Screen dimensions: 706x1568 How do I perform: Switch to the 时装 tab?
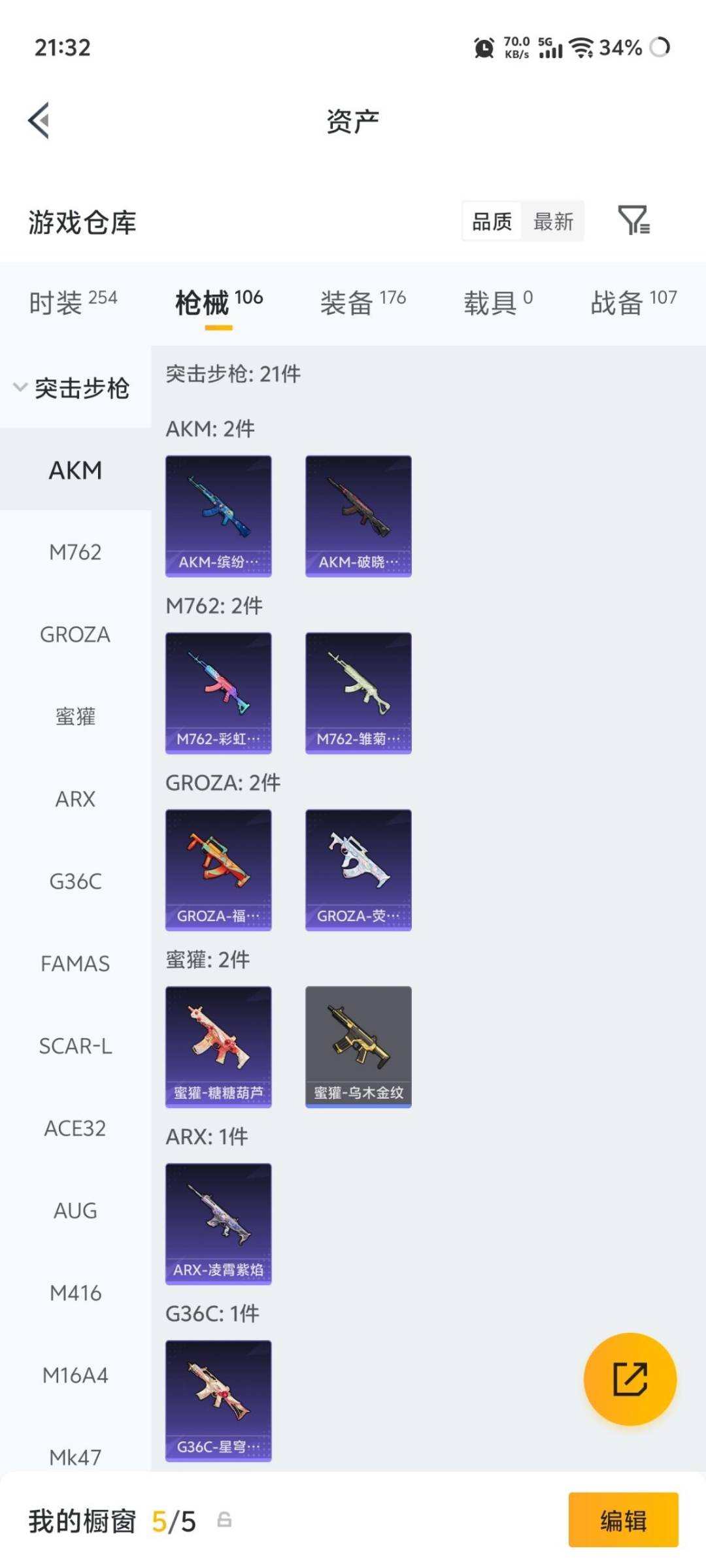tap(73, 302)
